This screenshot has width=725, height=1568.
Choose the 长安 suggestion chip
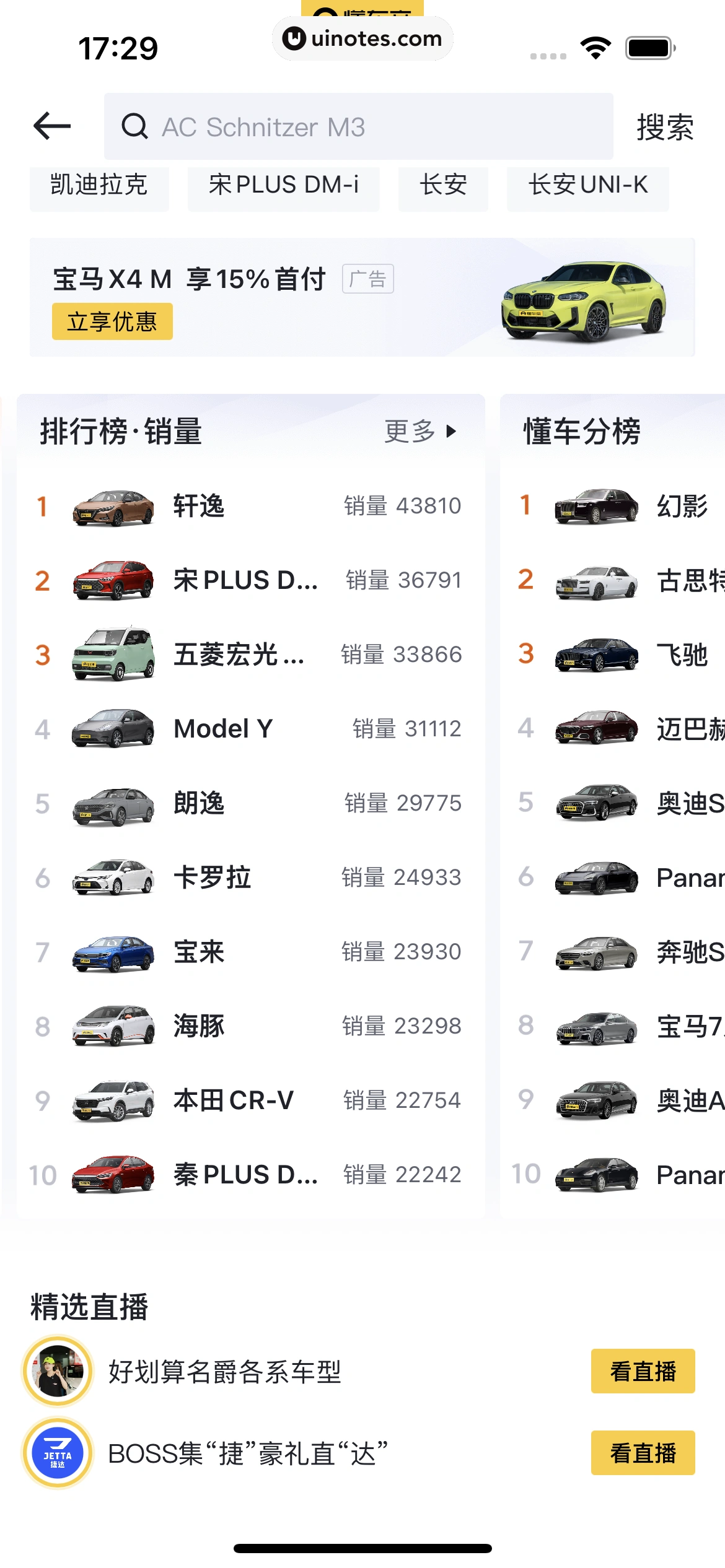click(443, 185)
